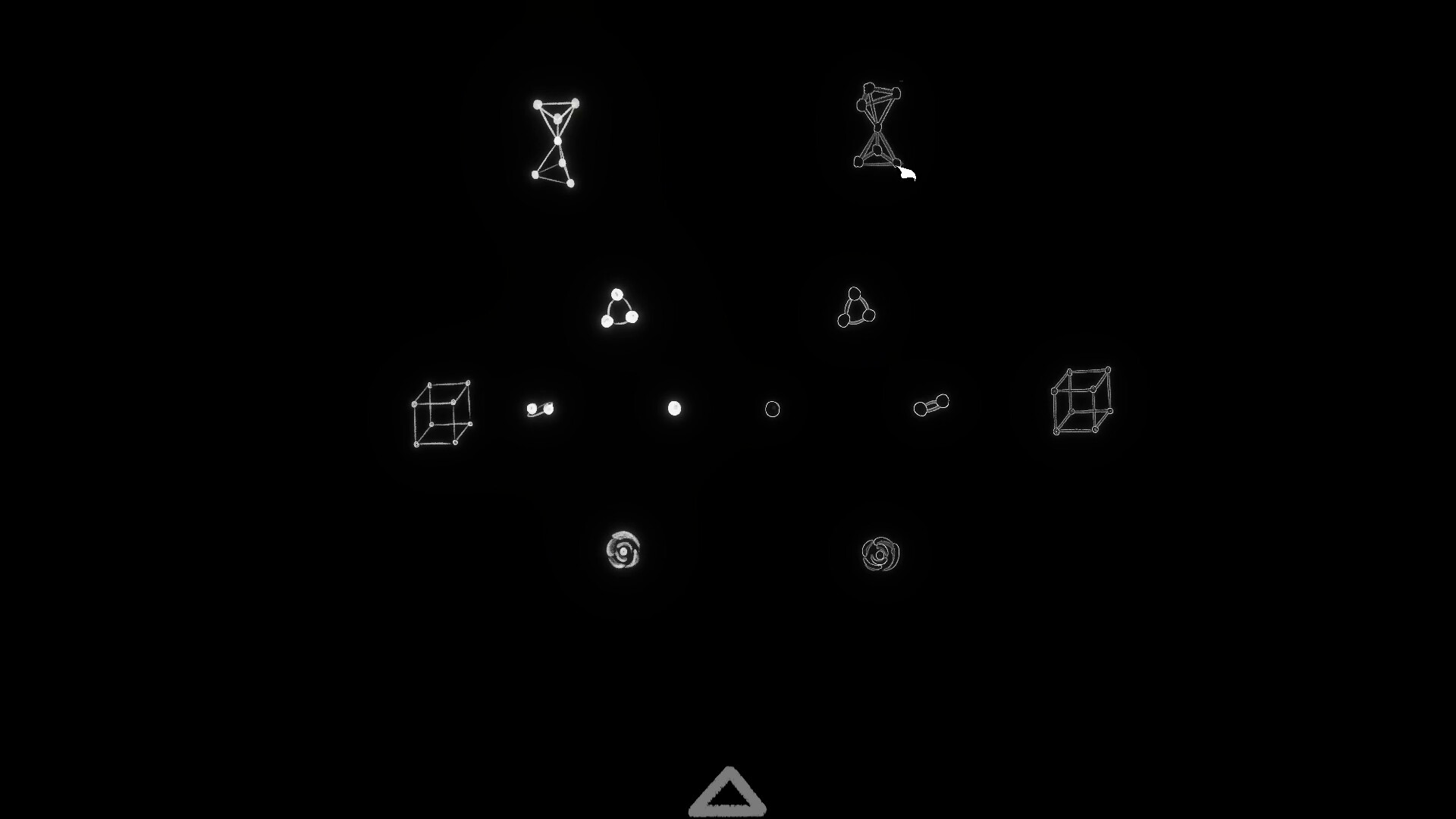Image resolution: width=1456 pixels, height=819 pixels.
Task: Choose the dim rose spiral level
Action: [x=880, y=554]
